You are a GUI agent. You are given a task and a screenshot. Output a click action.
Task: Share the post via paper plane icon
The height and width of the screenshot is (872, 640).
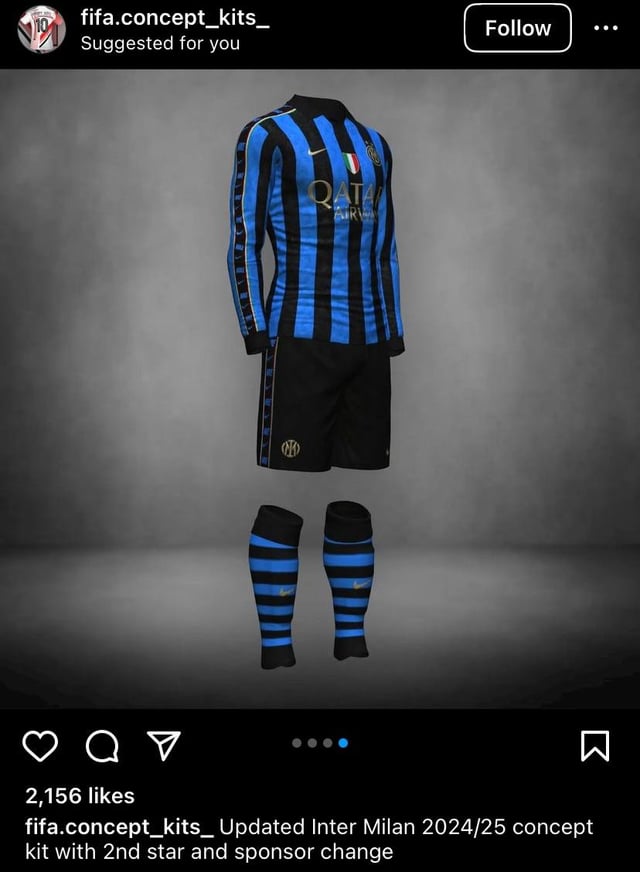163,745
